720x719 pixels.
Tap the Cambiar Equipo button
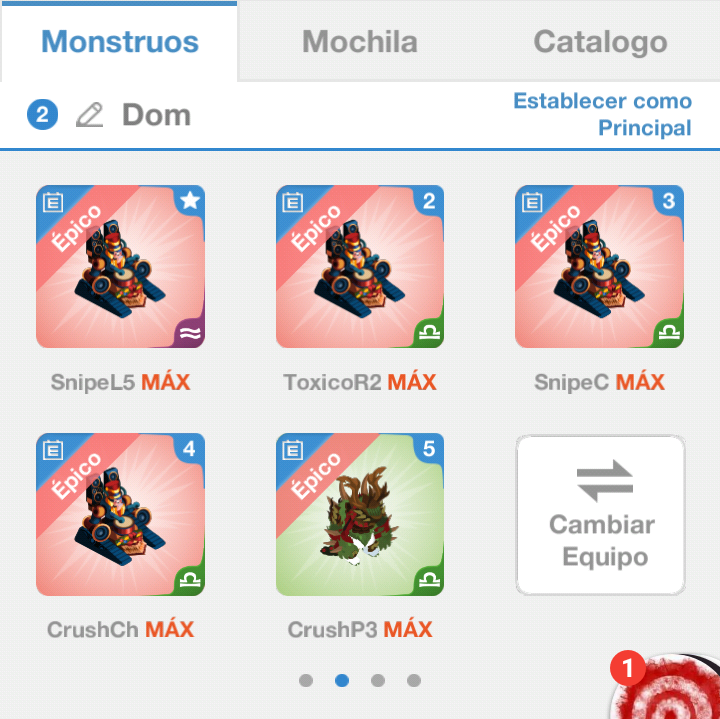click(600, 515)
